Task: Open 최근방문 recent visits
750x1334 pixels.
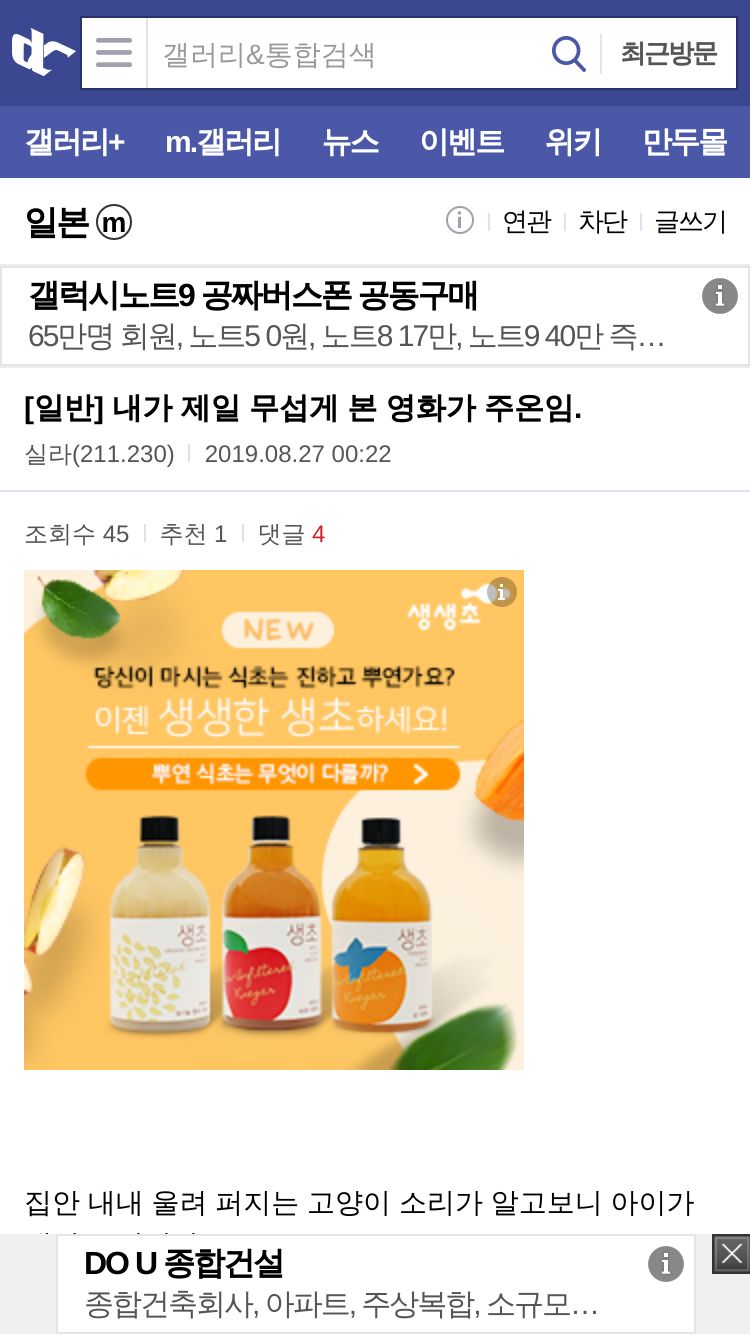Action: tap(668, 54)
